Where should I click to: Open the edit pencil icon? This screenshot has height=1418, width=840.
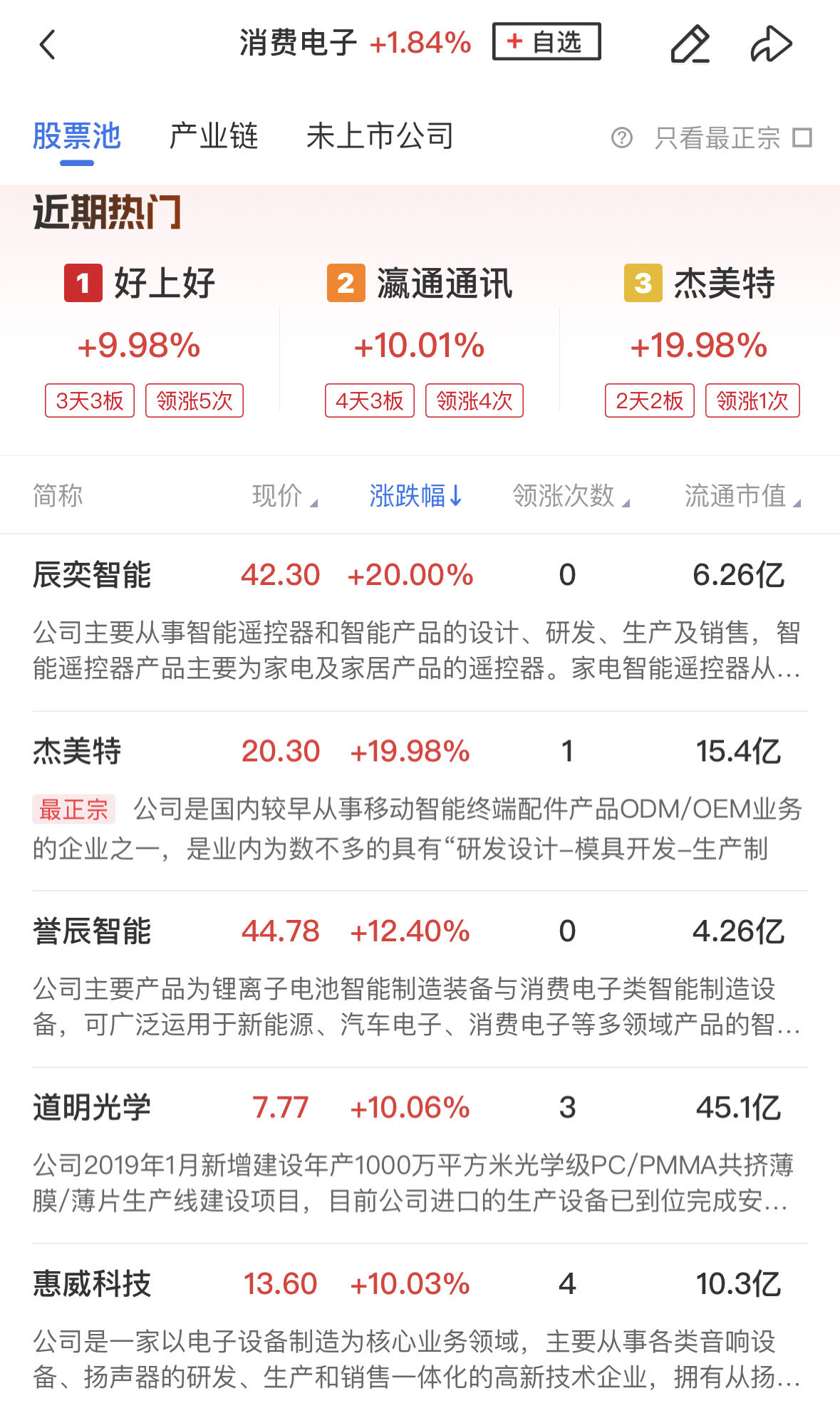pos(690,44)
